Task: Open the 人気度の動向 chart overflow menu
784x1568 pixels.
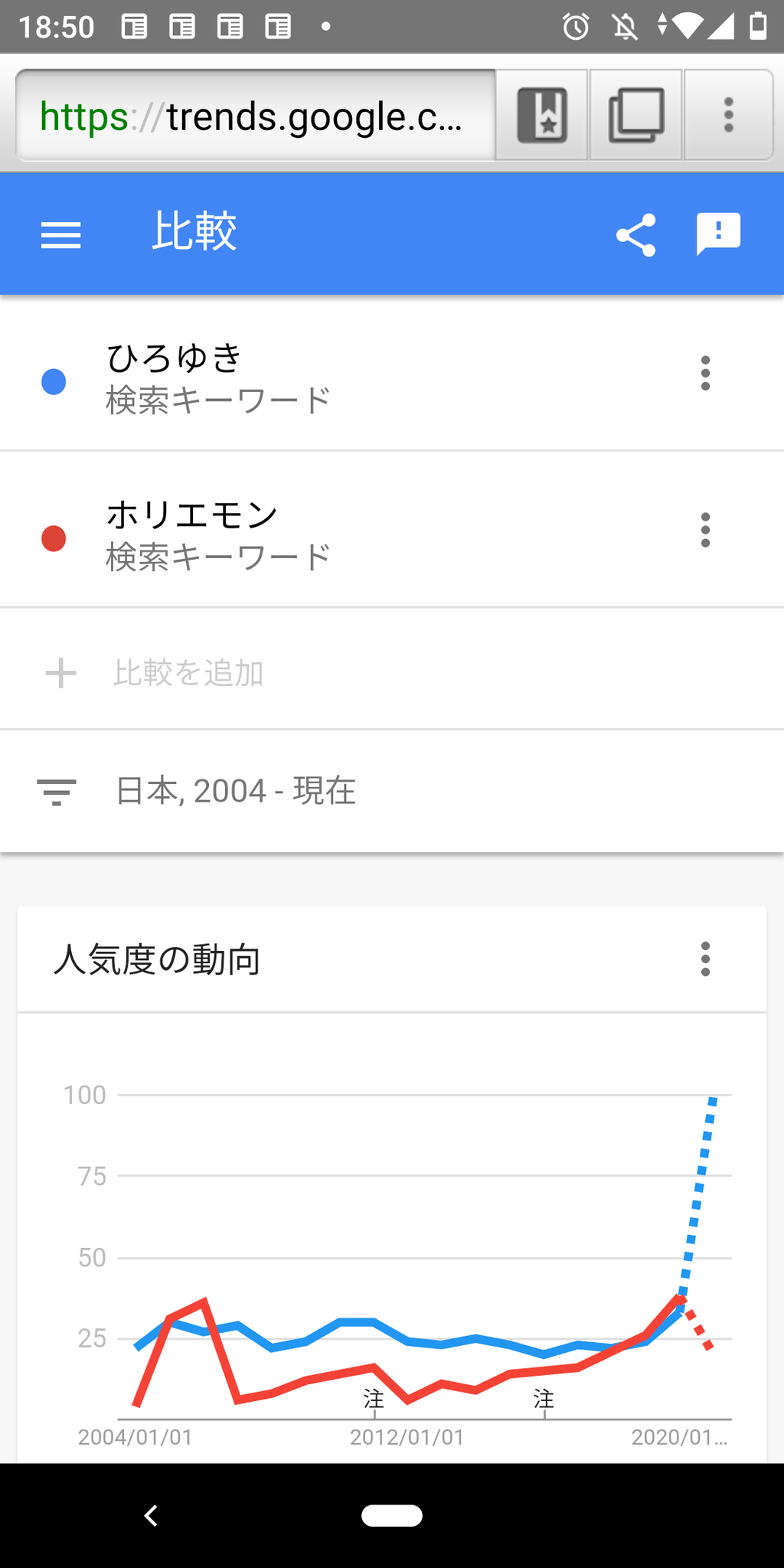Action: coord(705,959)
